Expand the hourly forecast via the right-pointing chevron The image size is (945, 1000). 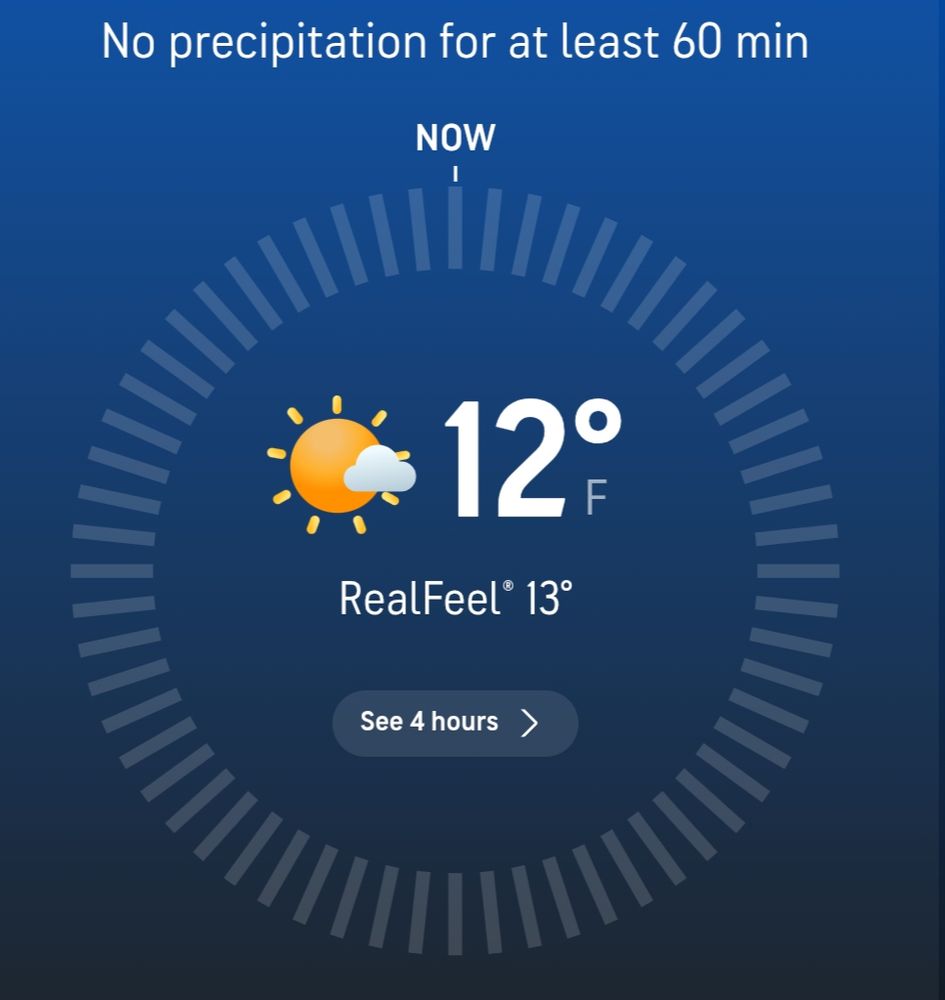click(x=530, y=722)
